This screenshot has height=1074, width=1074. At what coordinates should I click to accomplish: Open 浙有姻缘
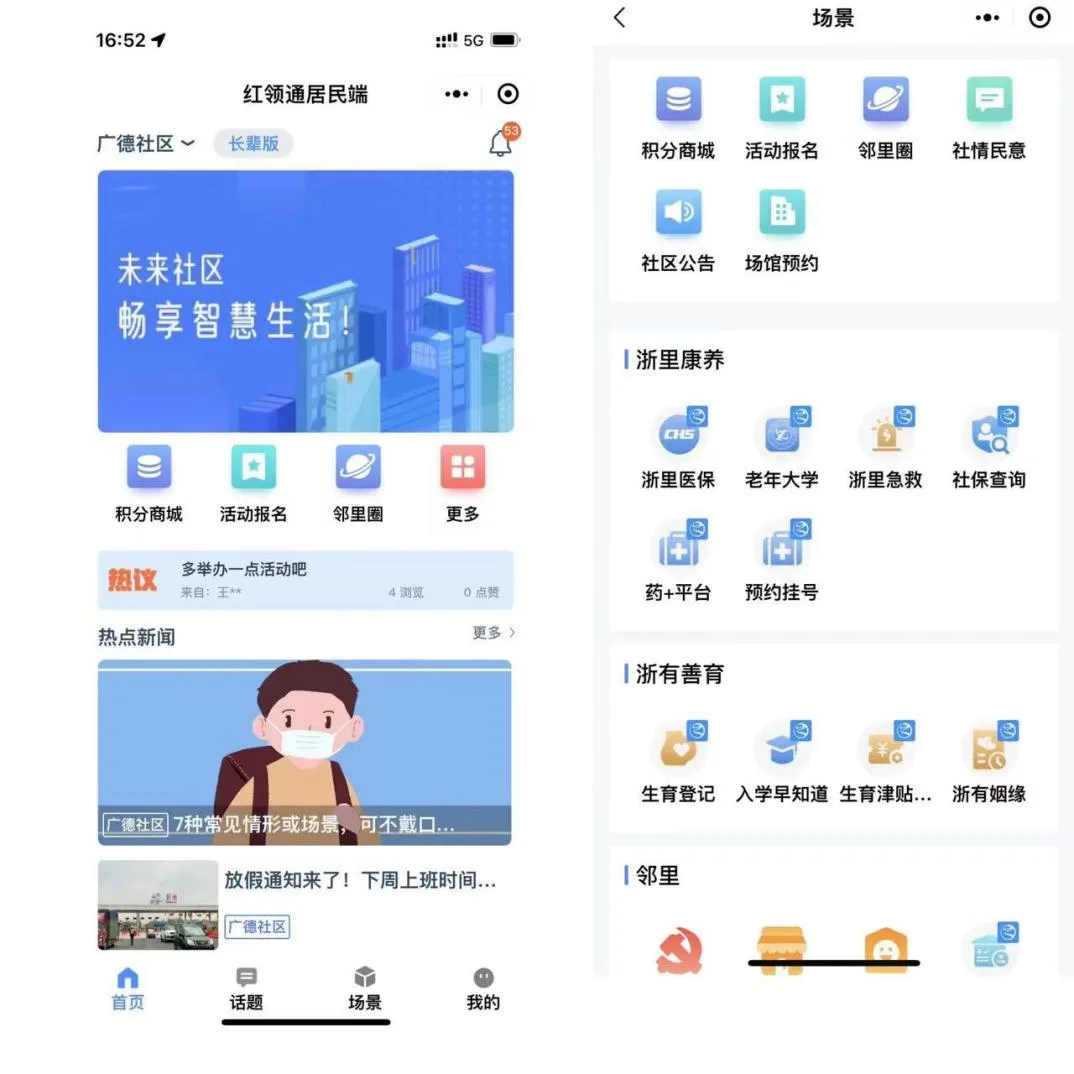click(988, 763)
